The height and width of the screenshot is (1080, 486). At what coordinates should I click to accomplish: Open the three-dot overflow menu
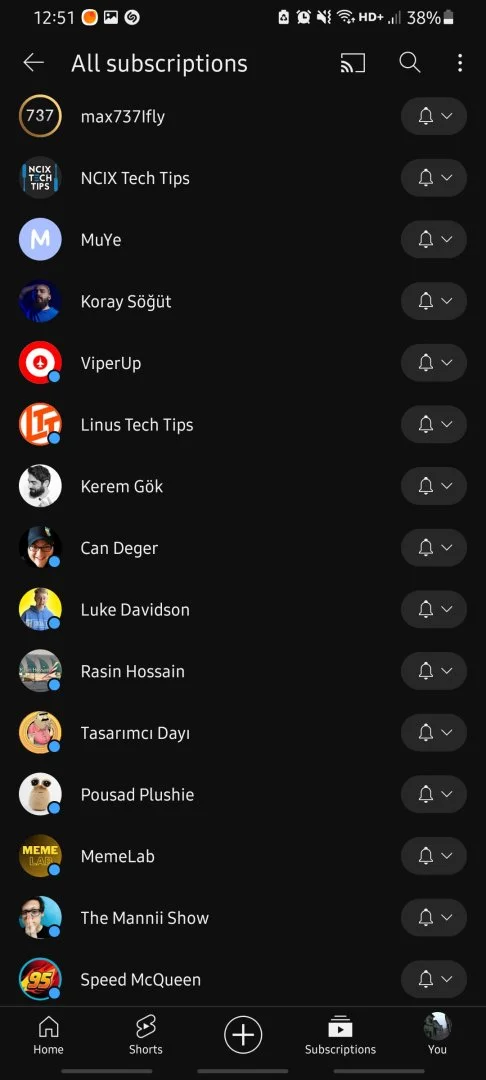460,63
